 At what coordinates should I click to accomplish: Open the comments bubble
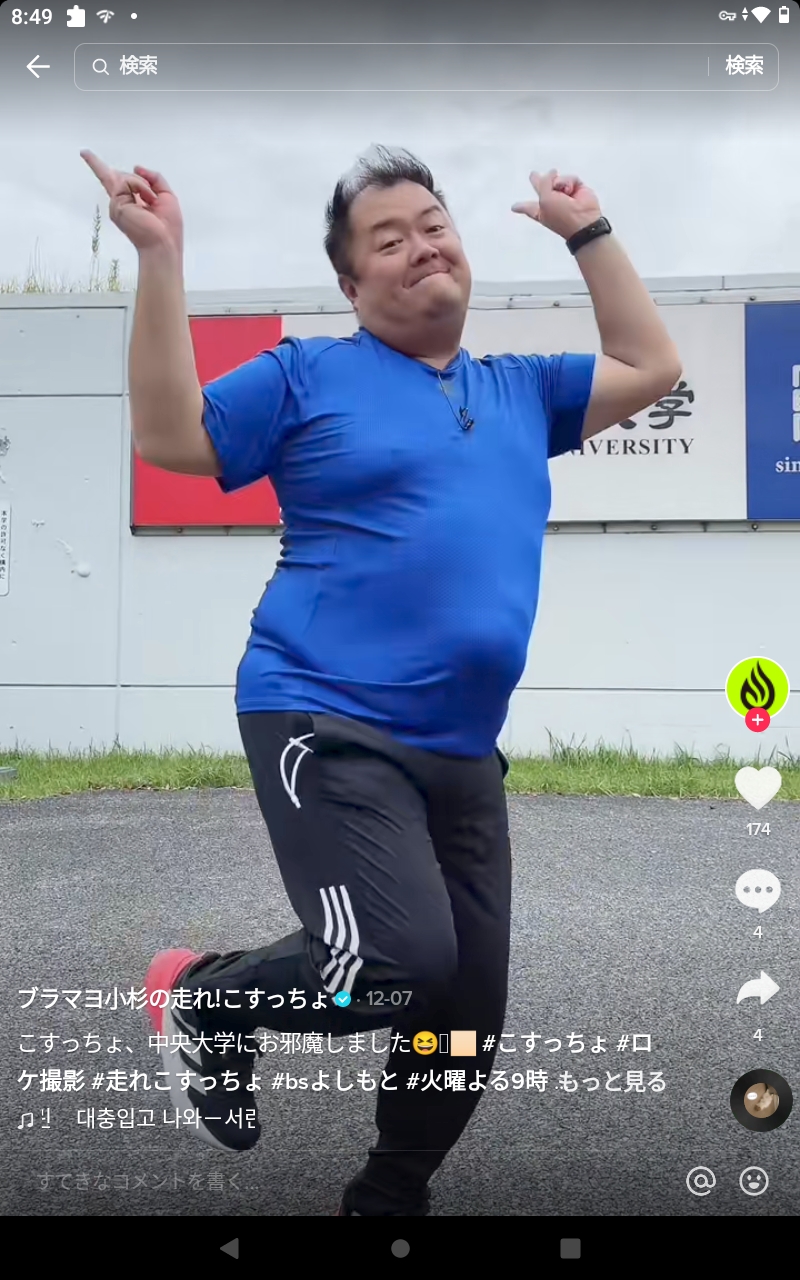point(758,890)
